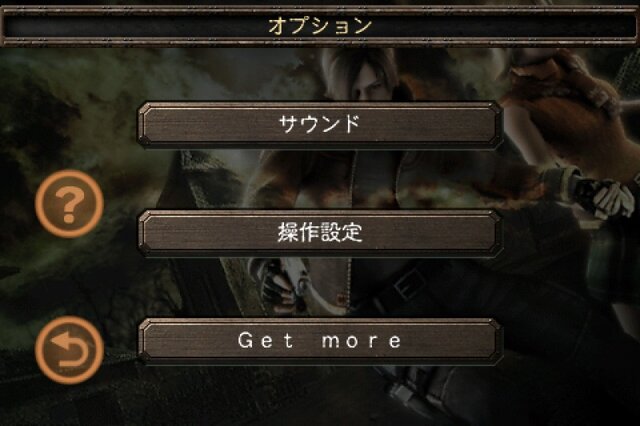
Task: Open the question mark help icon
Action: (69, 205)
